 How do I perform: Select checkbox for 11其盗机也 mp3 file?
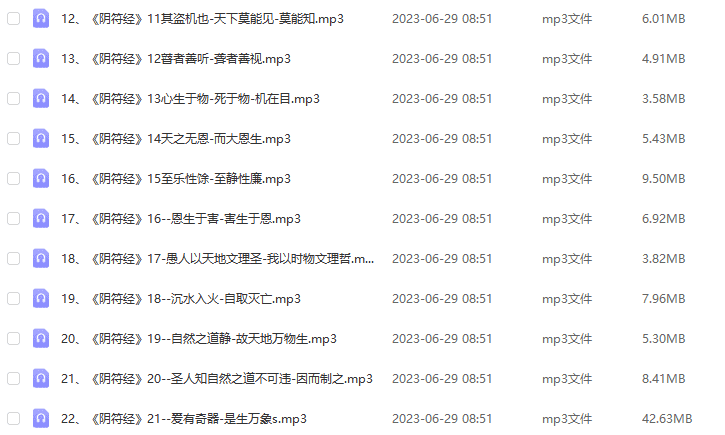pyautogui.click(x=14, y=19)
